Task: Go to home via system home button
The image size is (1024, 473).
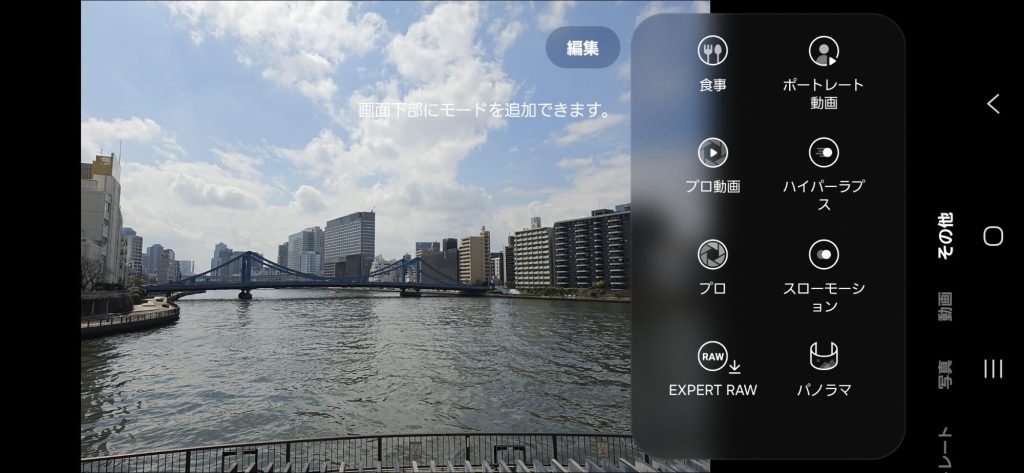Action: 992,236
